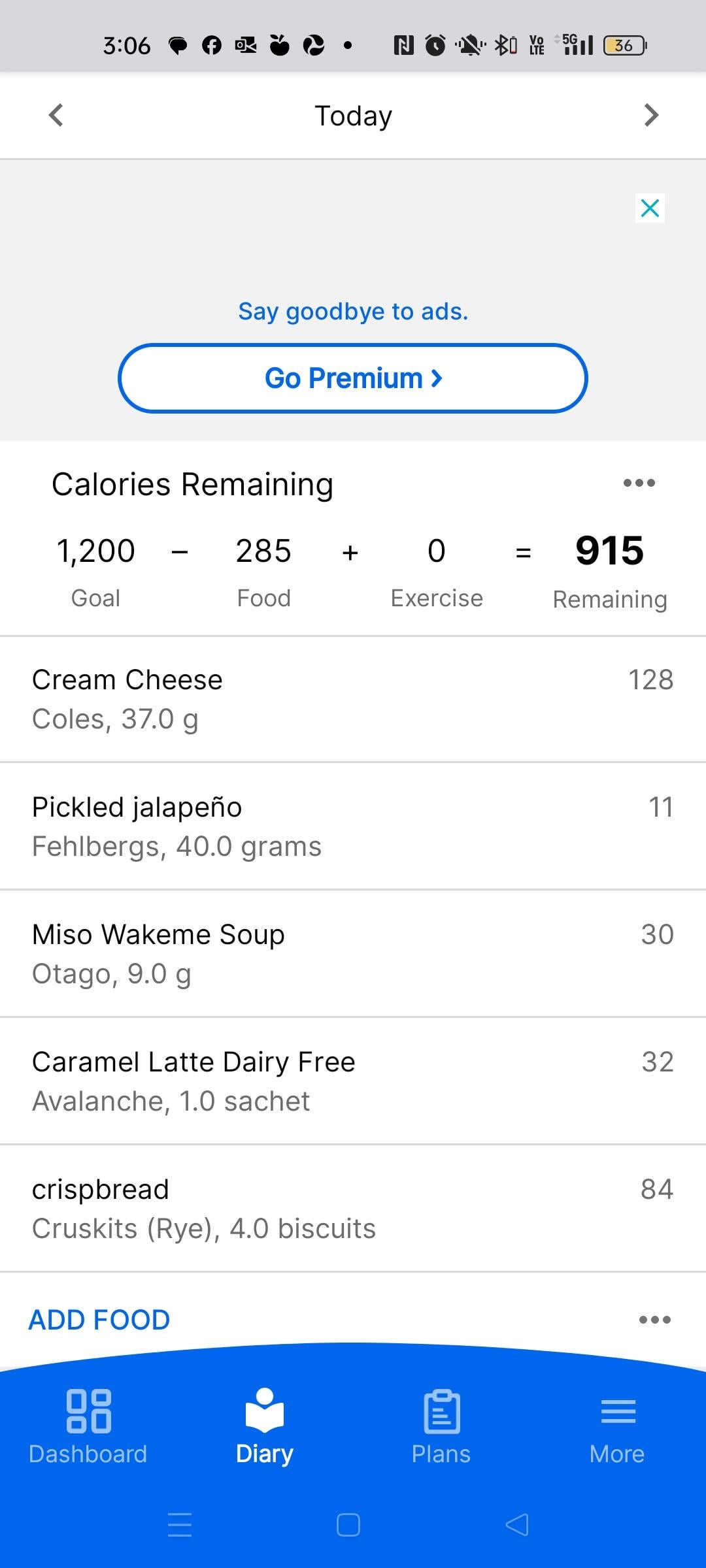Go to the next day
The height and width of the screenshot is (1568, 706).
click(650, 115)
